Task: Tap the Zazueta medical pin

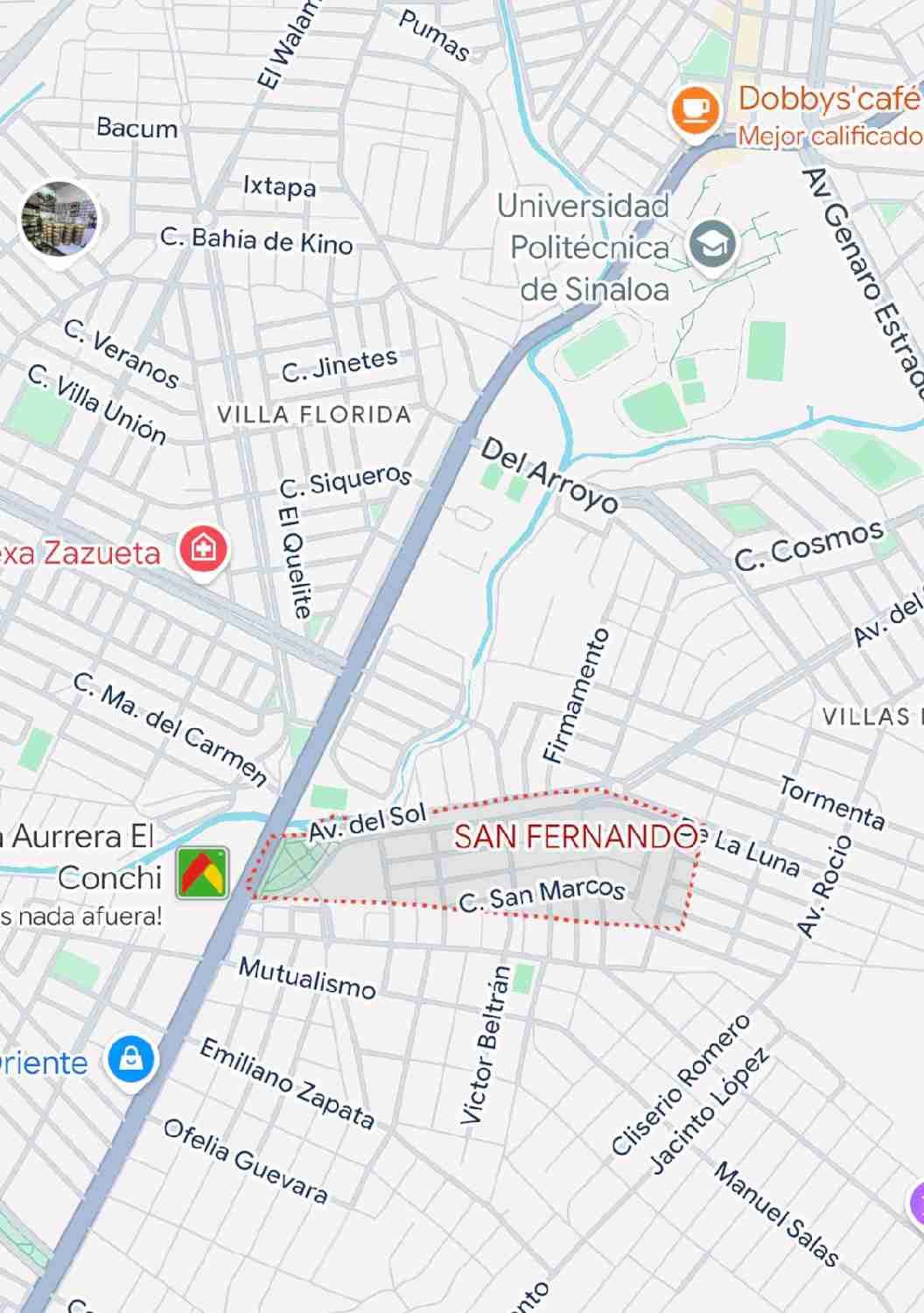Action: tap(204, 550)
